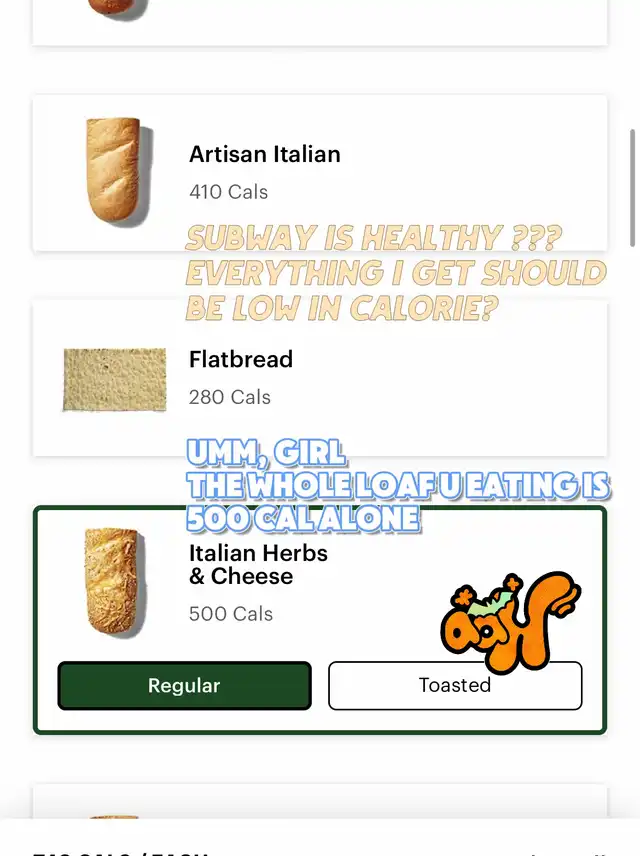
Task: Pick the Regular bread option
Action: click(x=184, y=686)
